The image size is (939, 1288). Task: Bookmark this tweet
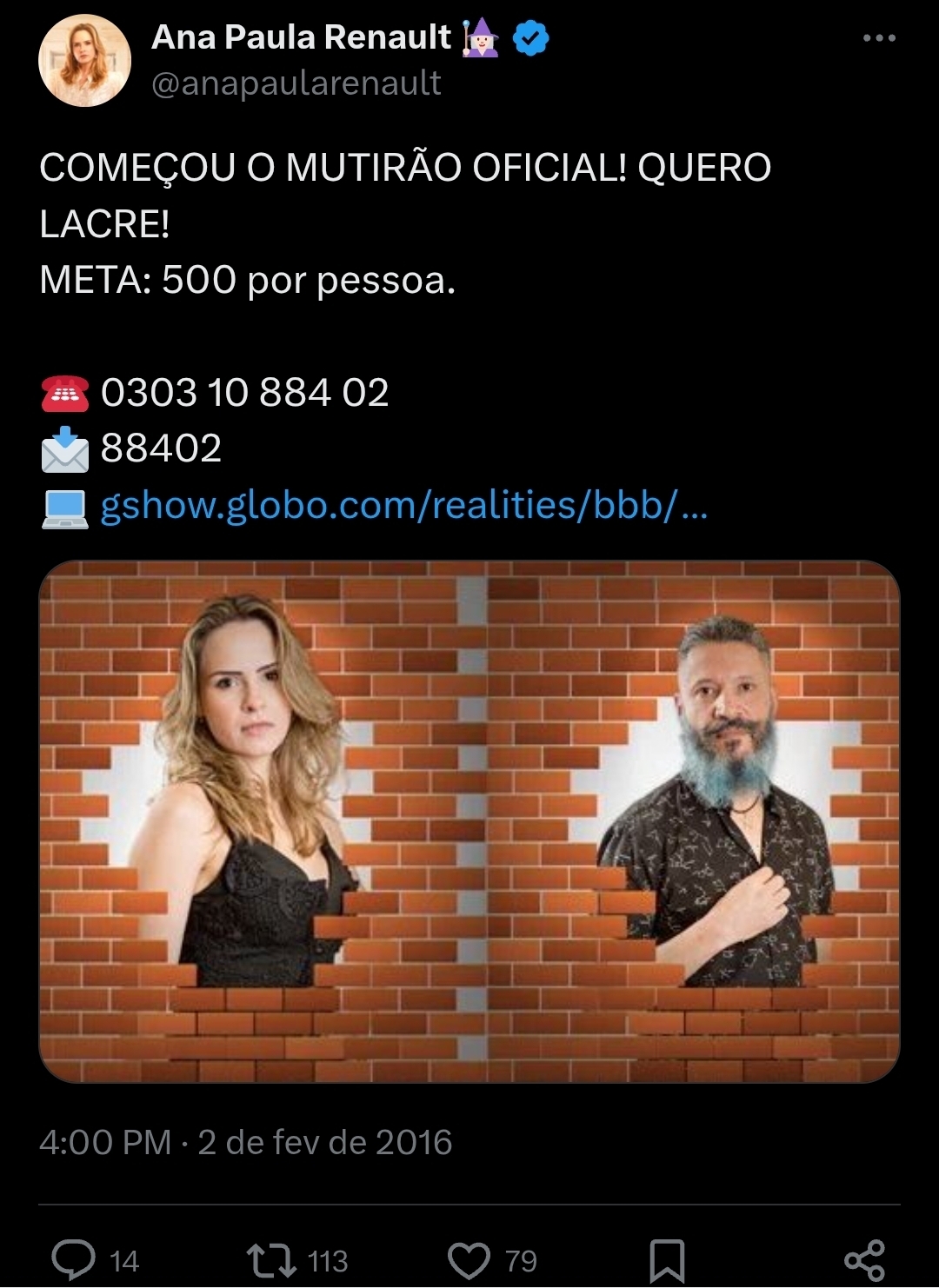pyautogui.click(x=667, y=1259)
